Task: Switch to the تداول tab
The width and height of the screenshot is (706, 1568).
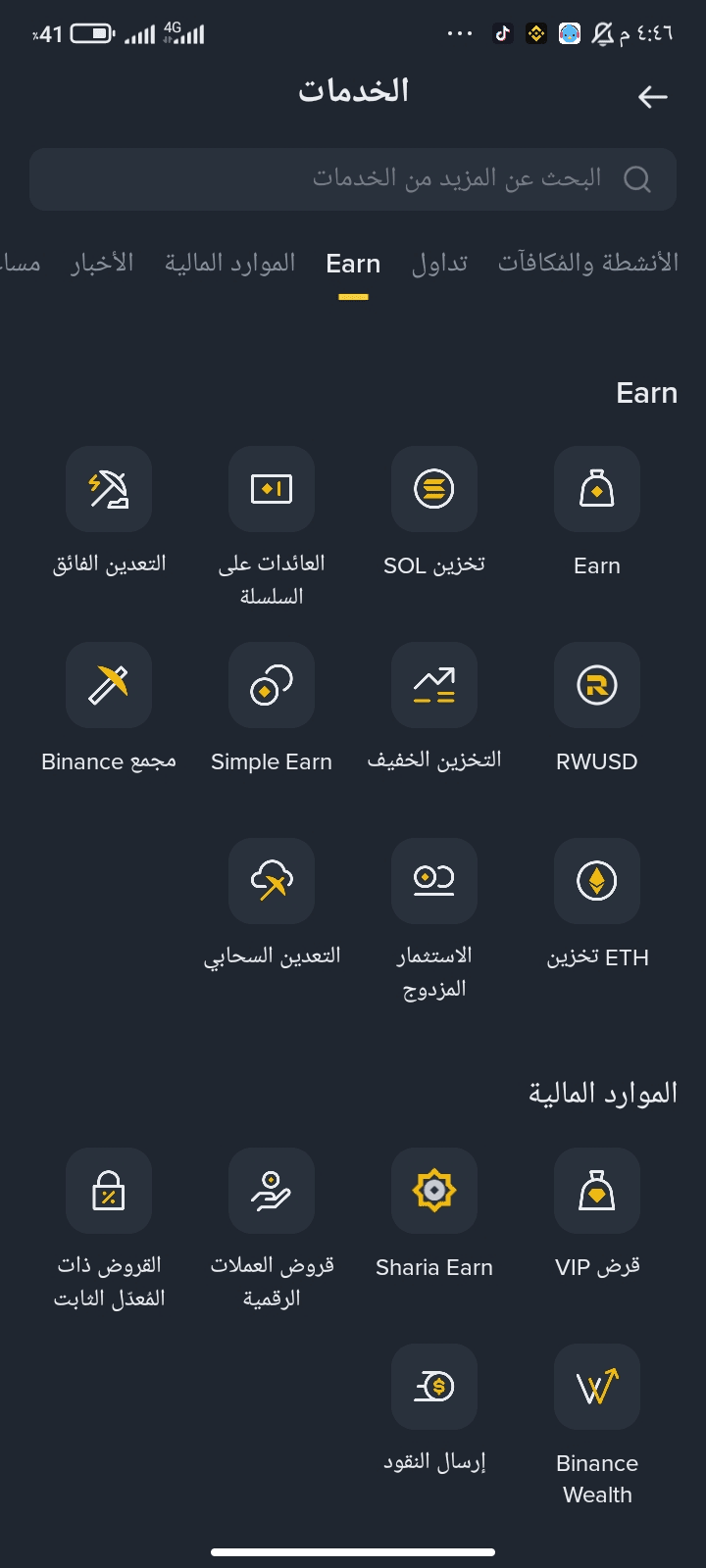Action: 439,264
